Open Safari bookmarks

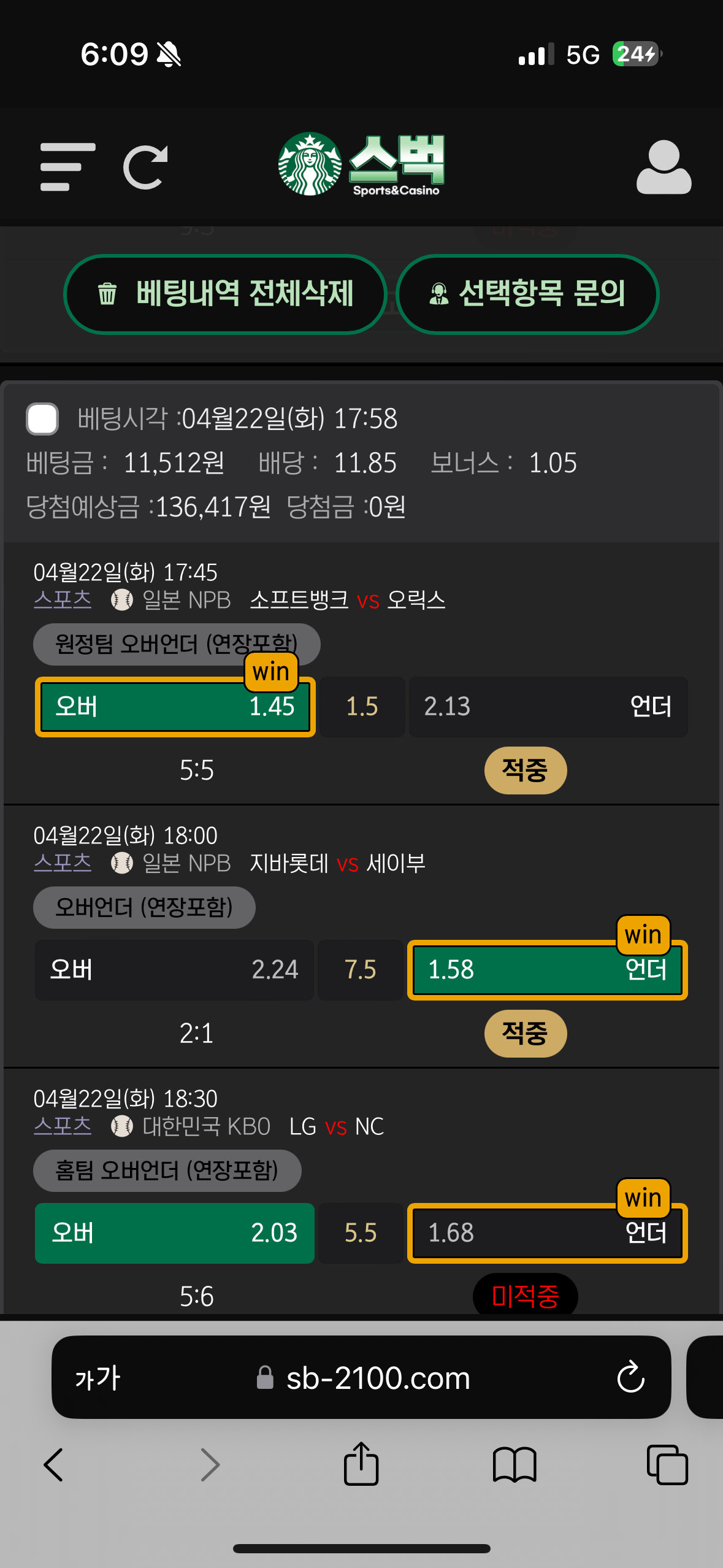pos(515,1465)
